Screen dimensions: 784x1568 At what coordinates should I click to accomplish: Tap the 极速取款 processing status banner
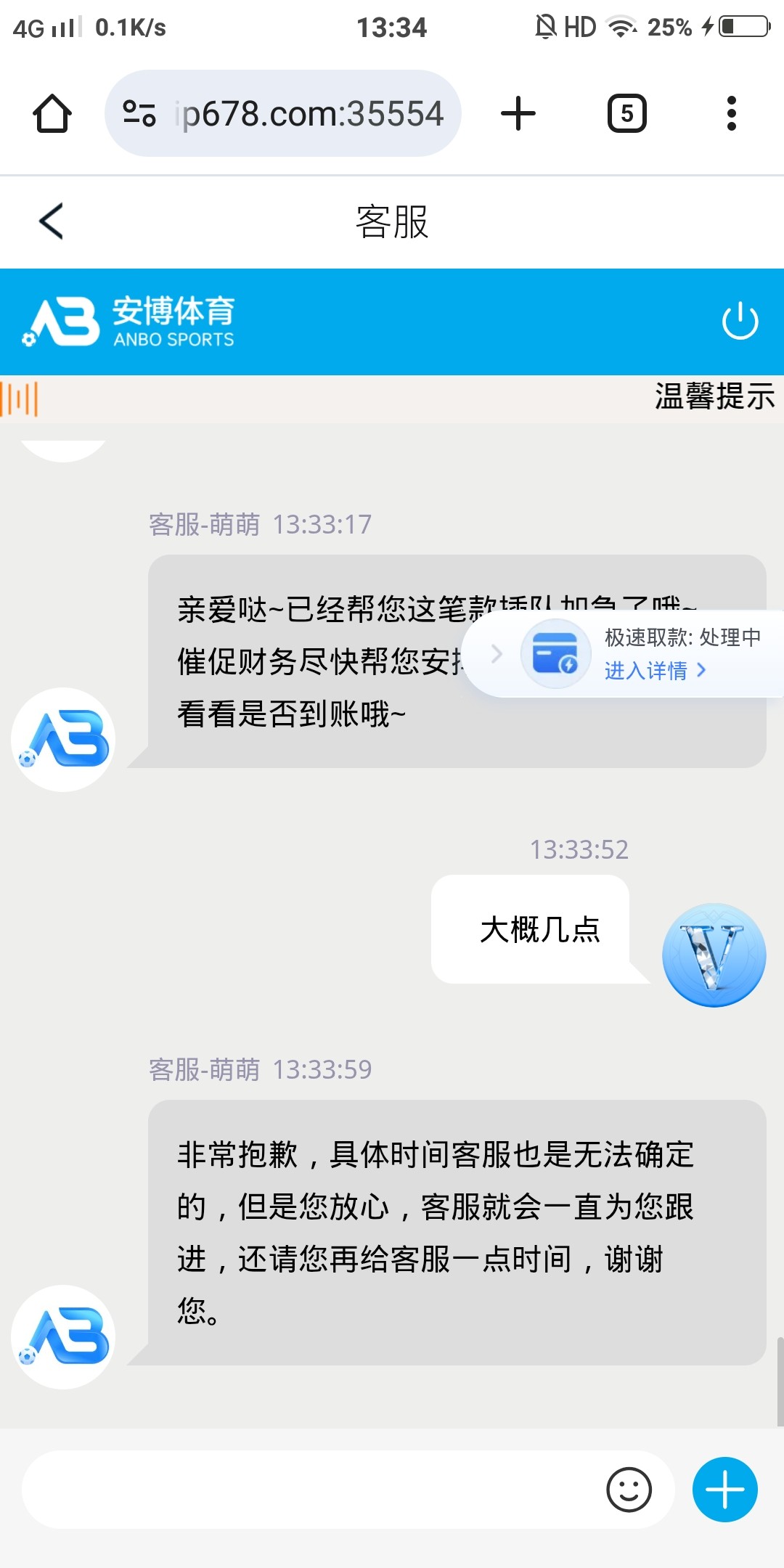coord(682,638)
